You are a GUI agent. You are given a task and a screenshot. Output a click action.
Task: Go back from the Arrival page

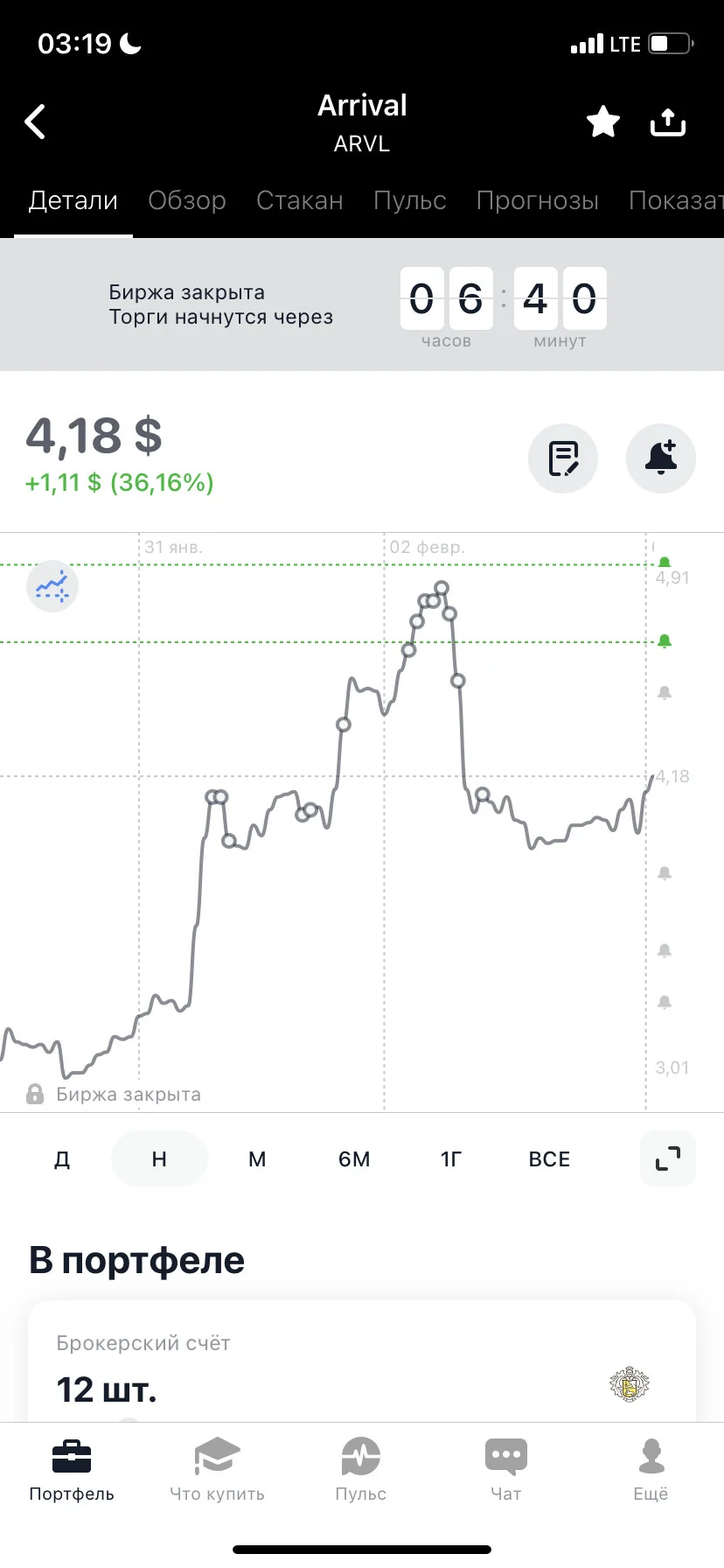(35, 122)
